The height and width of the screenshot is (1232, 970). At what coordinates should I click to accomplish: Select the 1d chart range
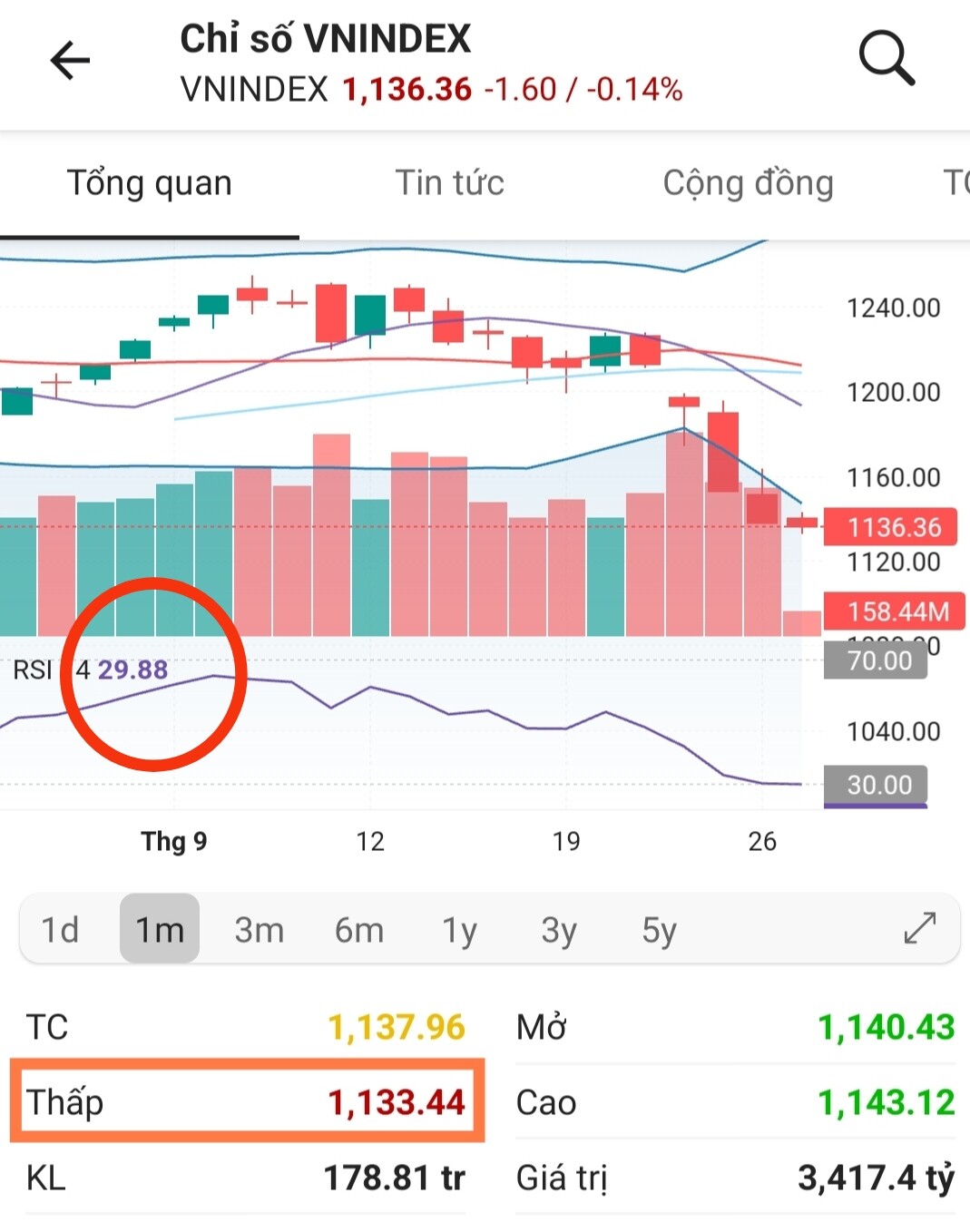(x=60, y=930)
